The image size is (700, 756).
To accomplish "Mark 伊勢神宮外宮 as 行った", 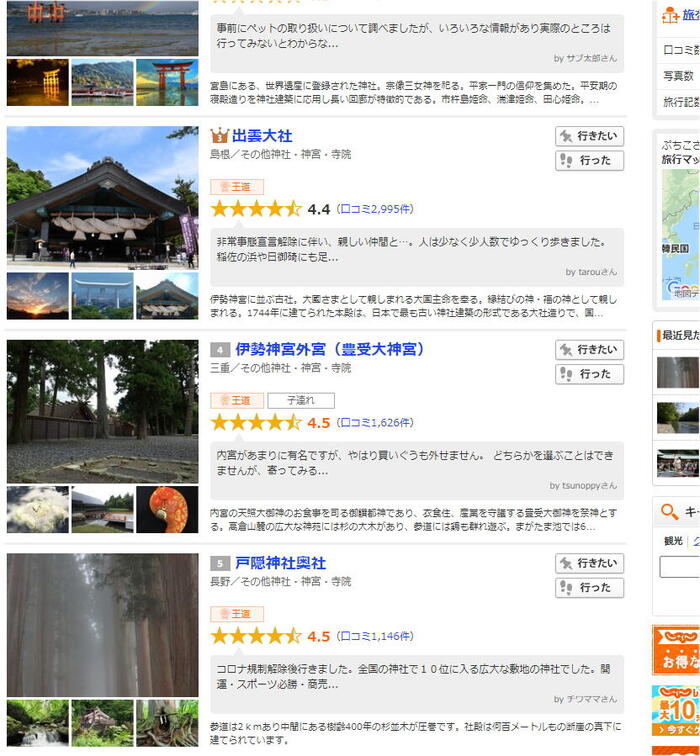I will pos(589,374).
